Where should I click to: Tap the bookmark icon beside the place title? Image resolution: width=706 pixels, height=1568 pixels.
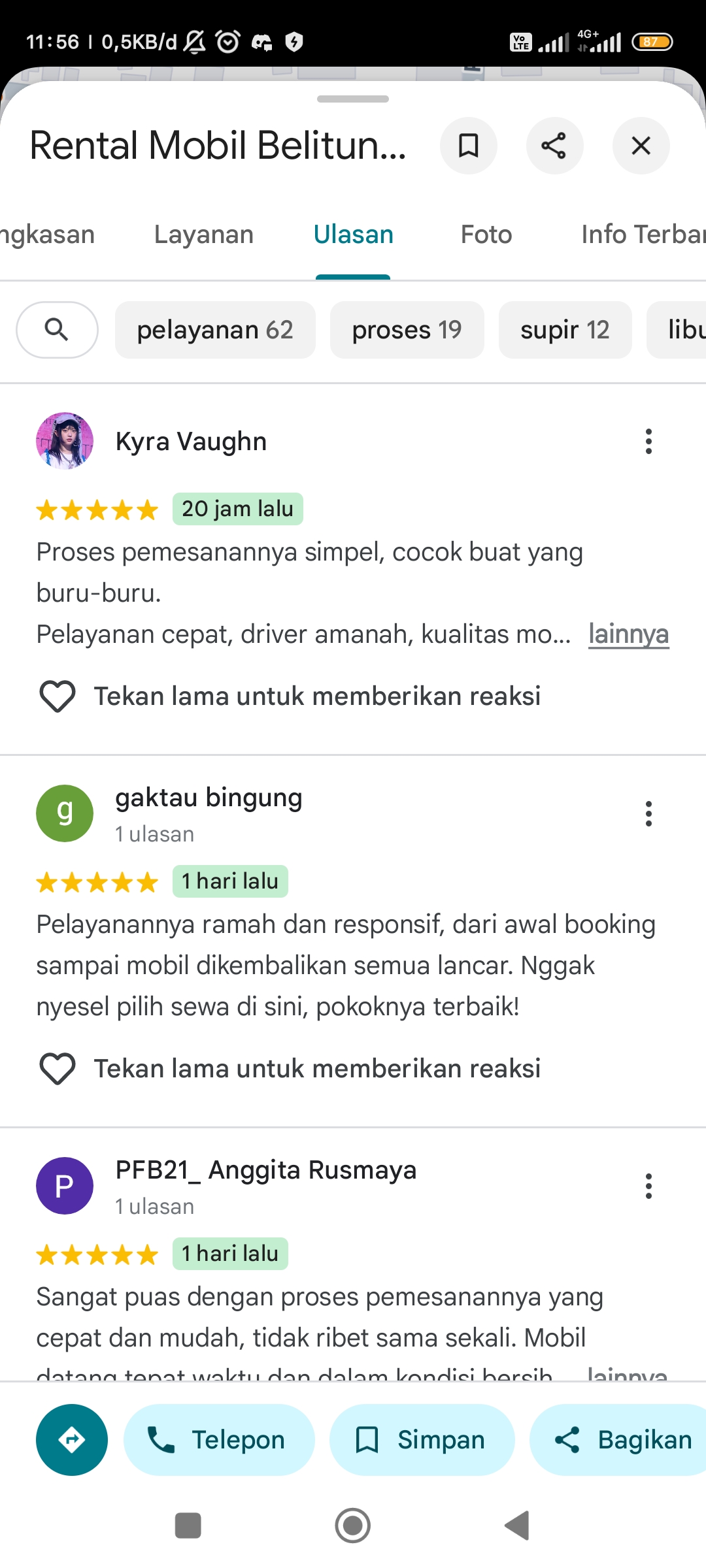468,146
